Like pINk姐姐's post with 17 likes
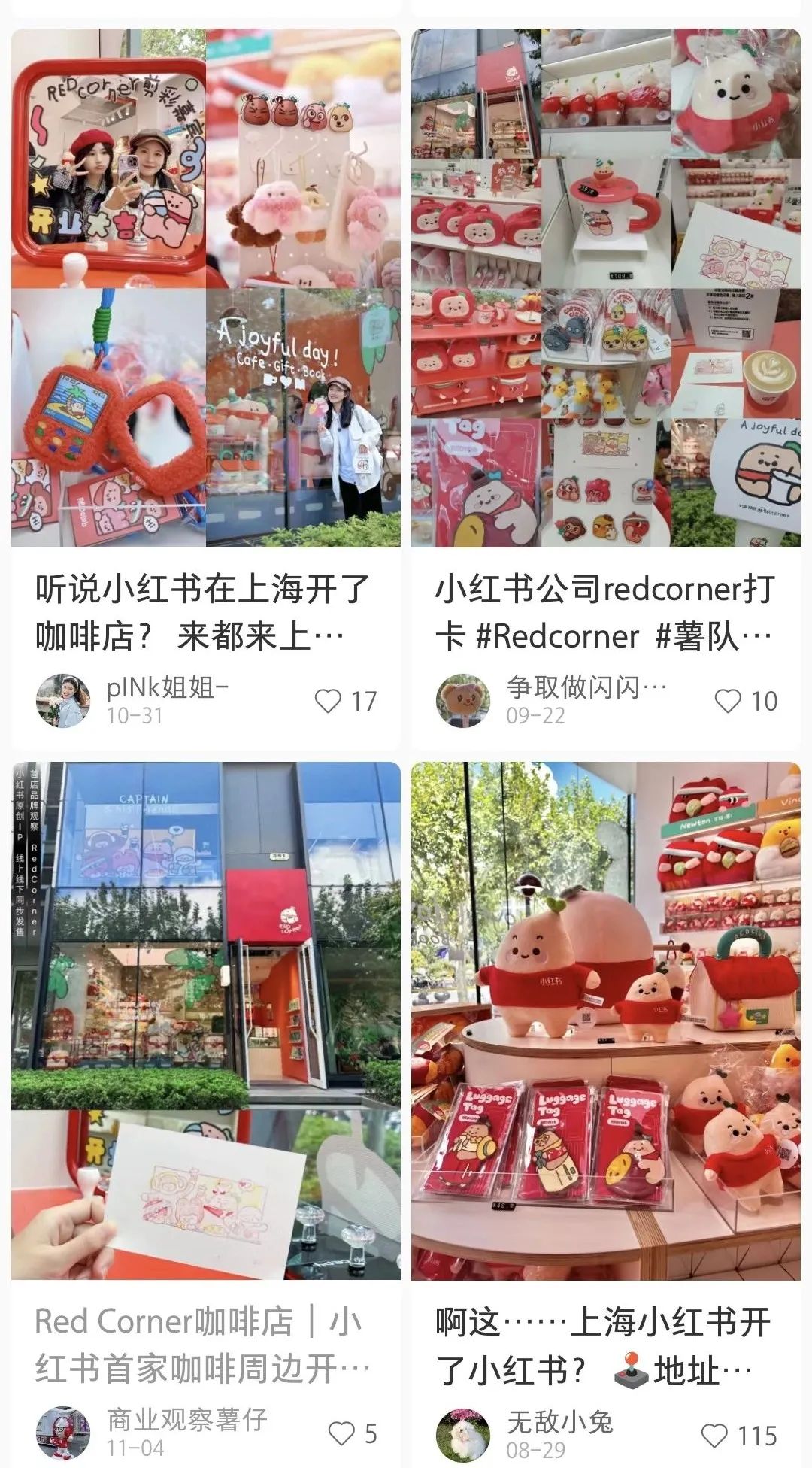Viewport: 812px width, 1468px height. coord(329,701)
